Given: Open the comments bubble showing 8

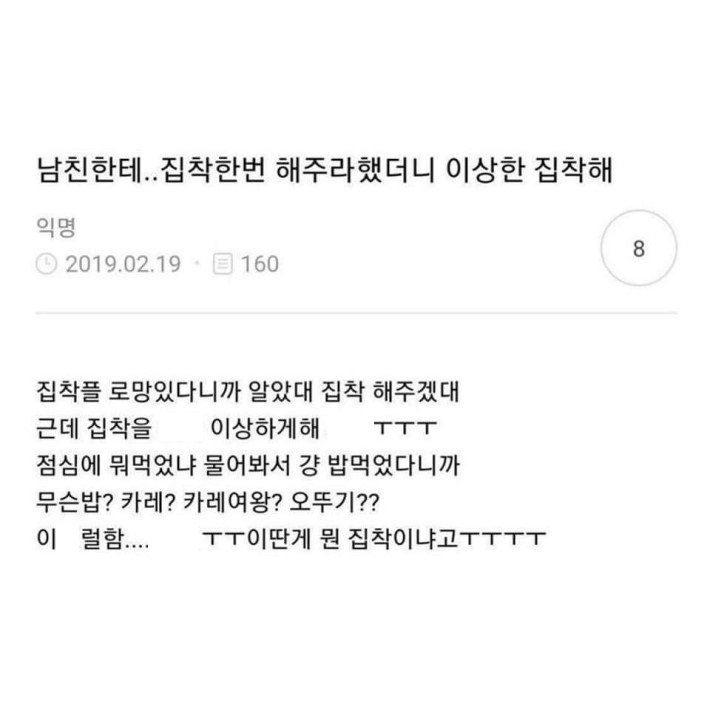Looking at the screenshot, I should [x=638, y=249].
